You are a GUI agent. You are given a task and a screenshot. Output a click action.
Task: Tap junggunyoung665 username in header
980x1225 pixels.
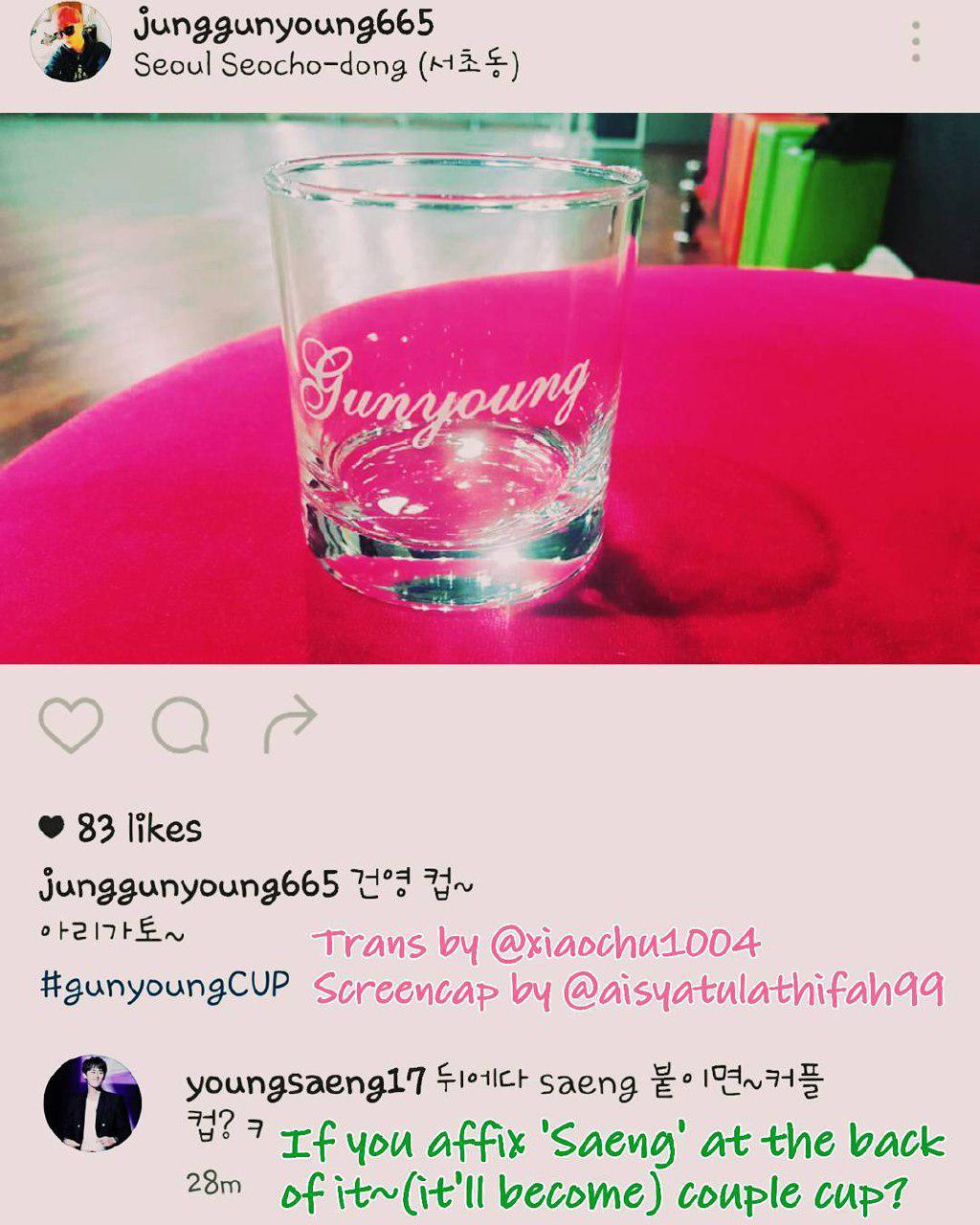[283, 24]
